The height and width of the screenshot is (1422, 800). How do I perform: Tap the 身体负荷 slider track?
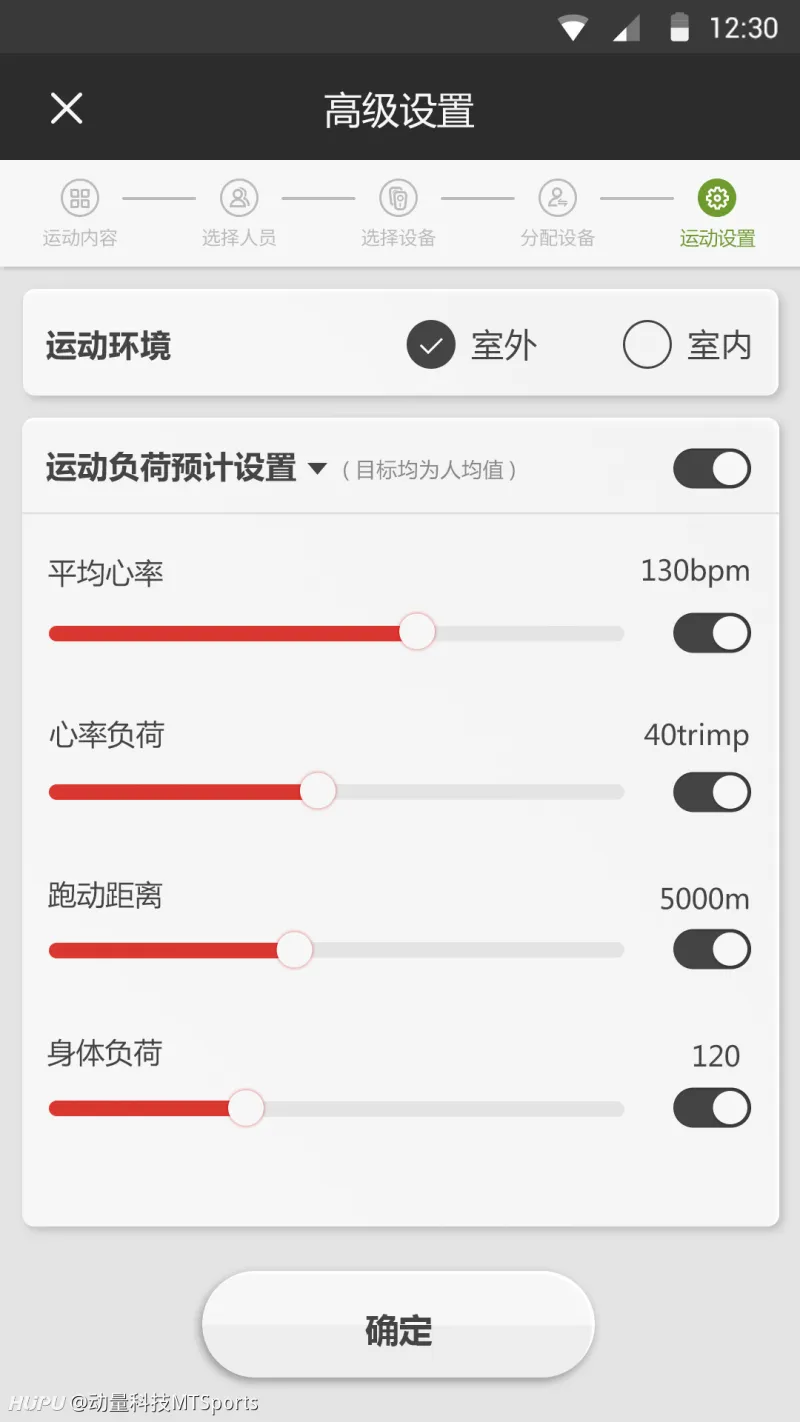pos(336,1108)
